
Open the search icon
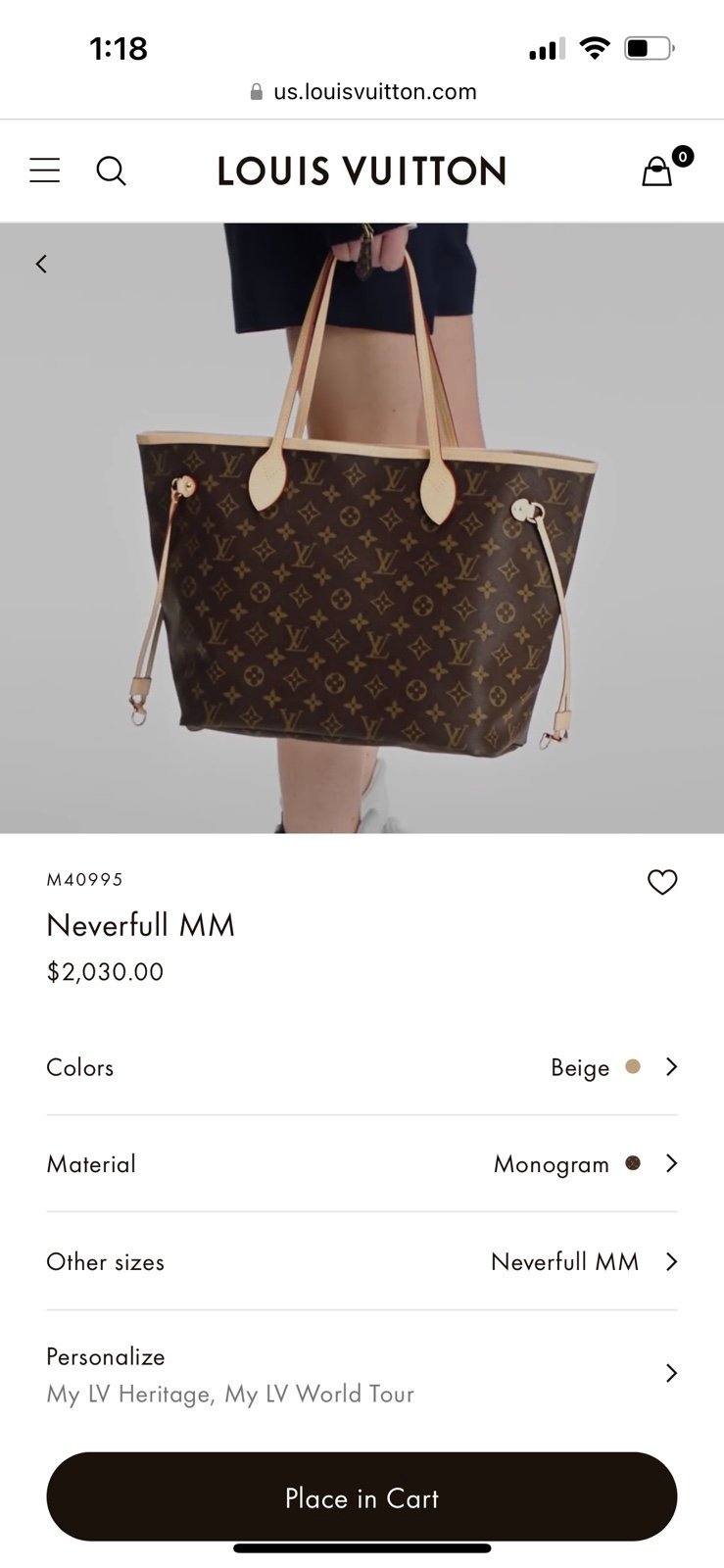coord(111,171)
